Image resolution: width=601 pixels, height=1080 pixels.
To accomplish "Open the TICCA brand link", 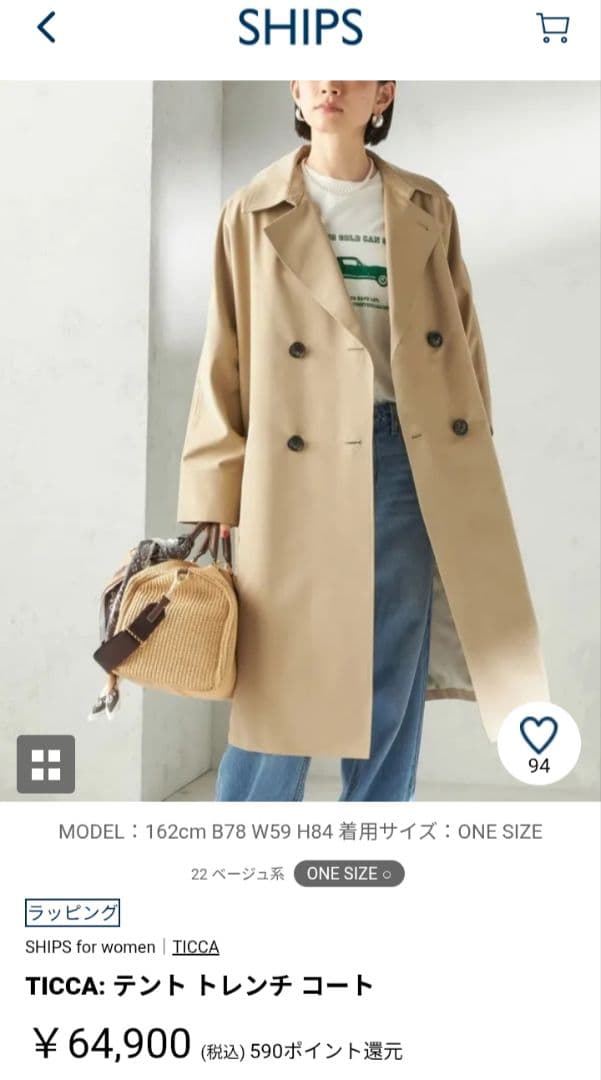I will click(196, 947).
